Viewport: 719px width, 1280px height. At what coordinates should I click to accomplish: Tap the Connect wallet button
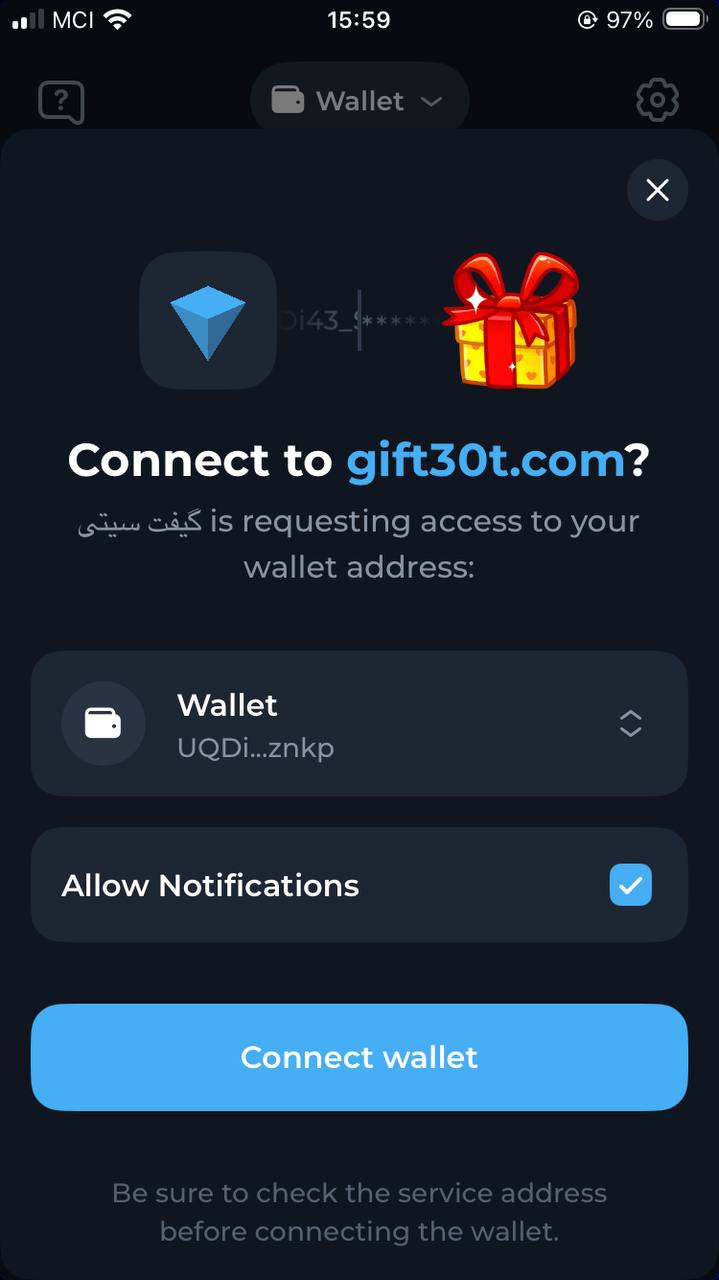coord(359,1057)
